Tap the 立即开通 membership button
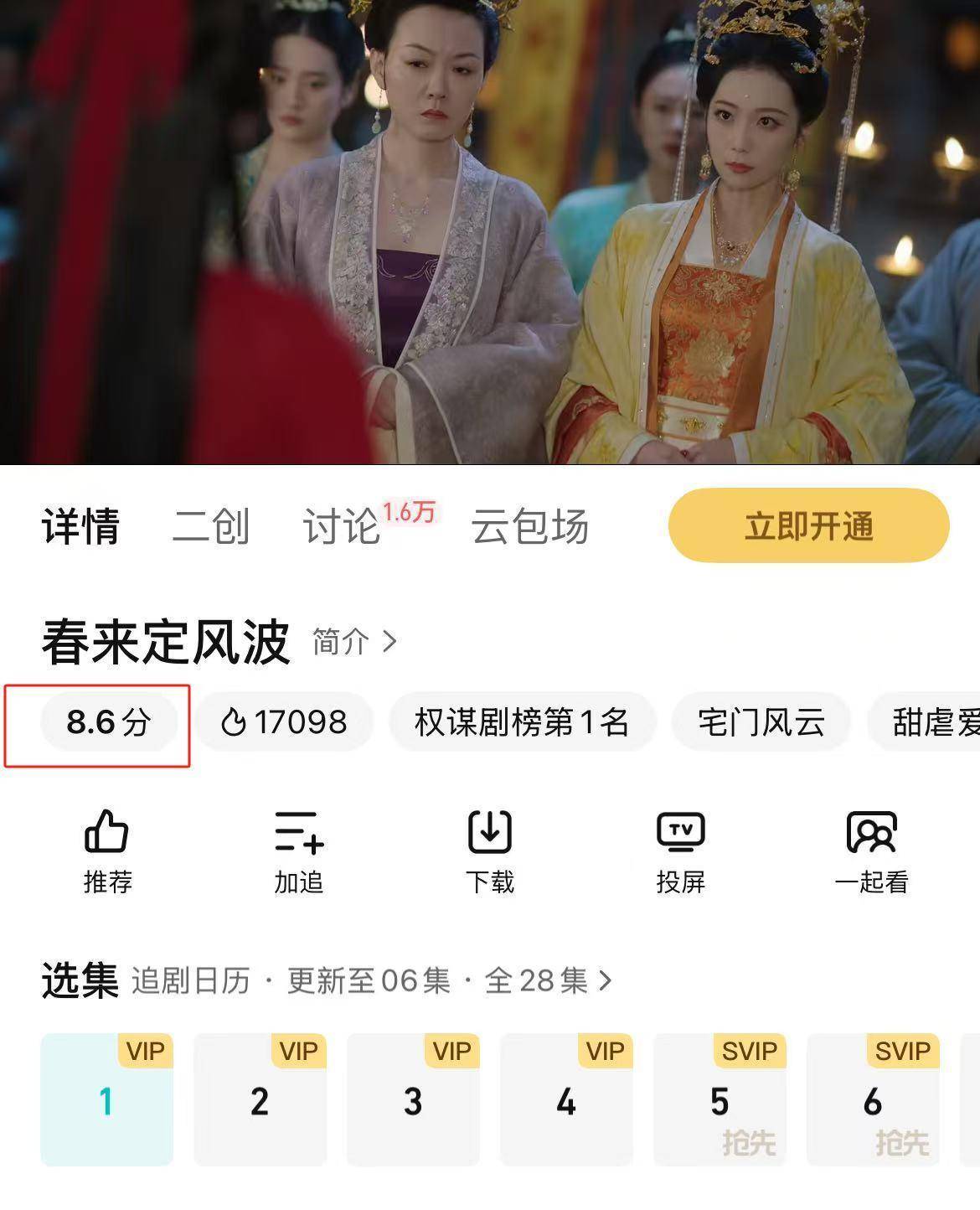Viewport: 980px width, 1210px height. pyautogui.click(x=808, y=526)
